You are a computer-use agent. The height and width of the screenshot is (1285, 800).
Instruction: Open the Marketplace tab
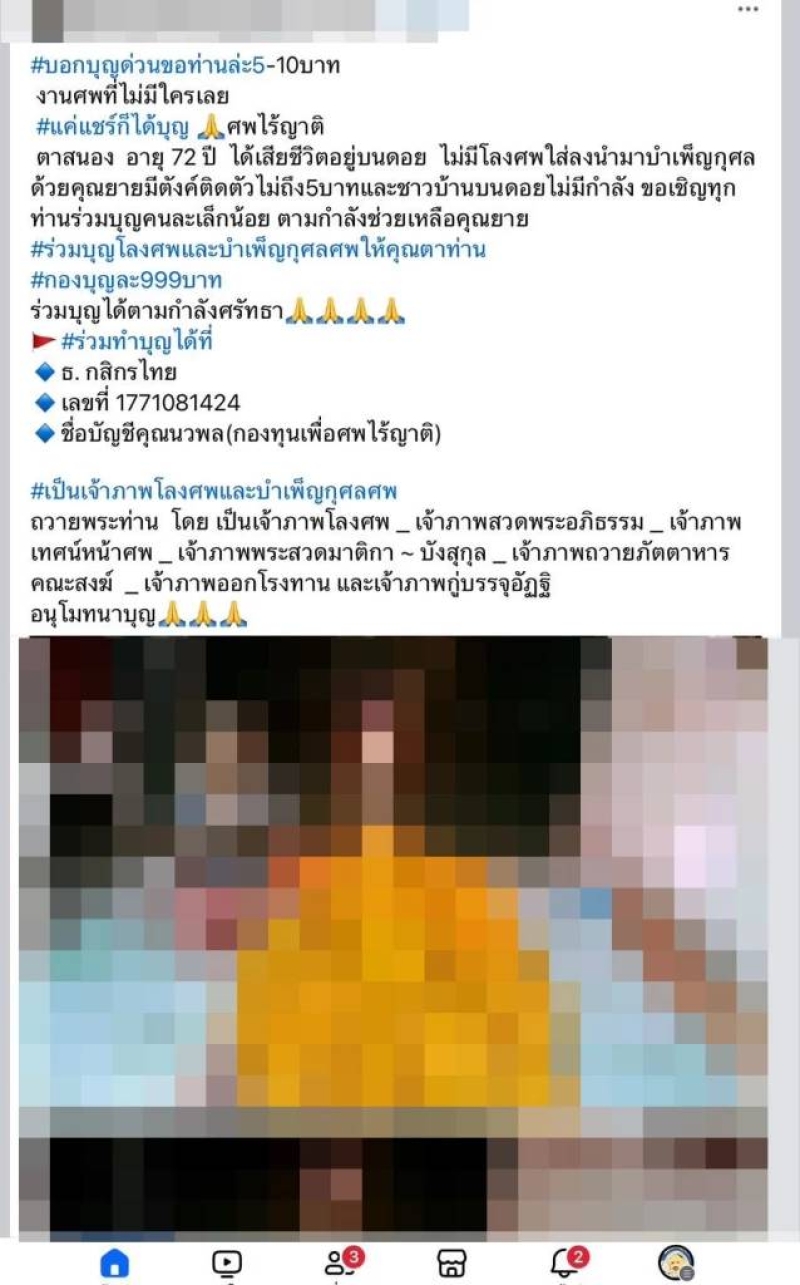[x=452, y=1264]
